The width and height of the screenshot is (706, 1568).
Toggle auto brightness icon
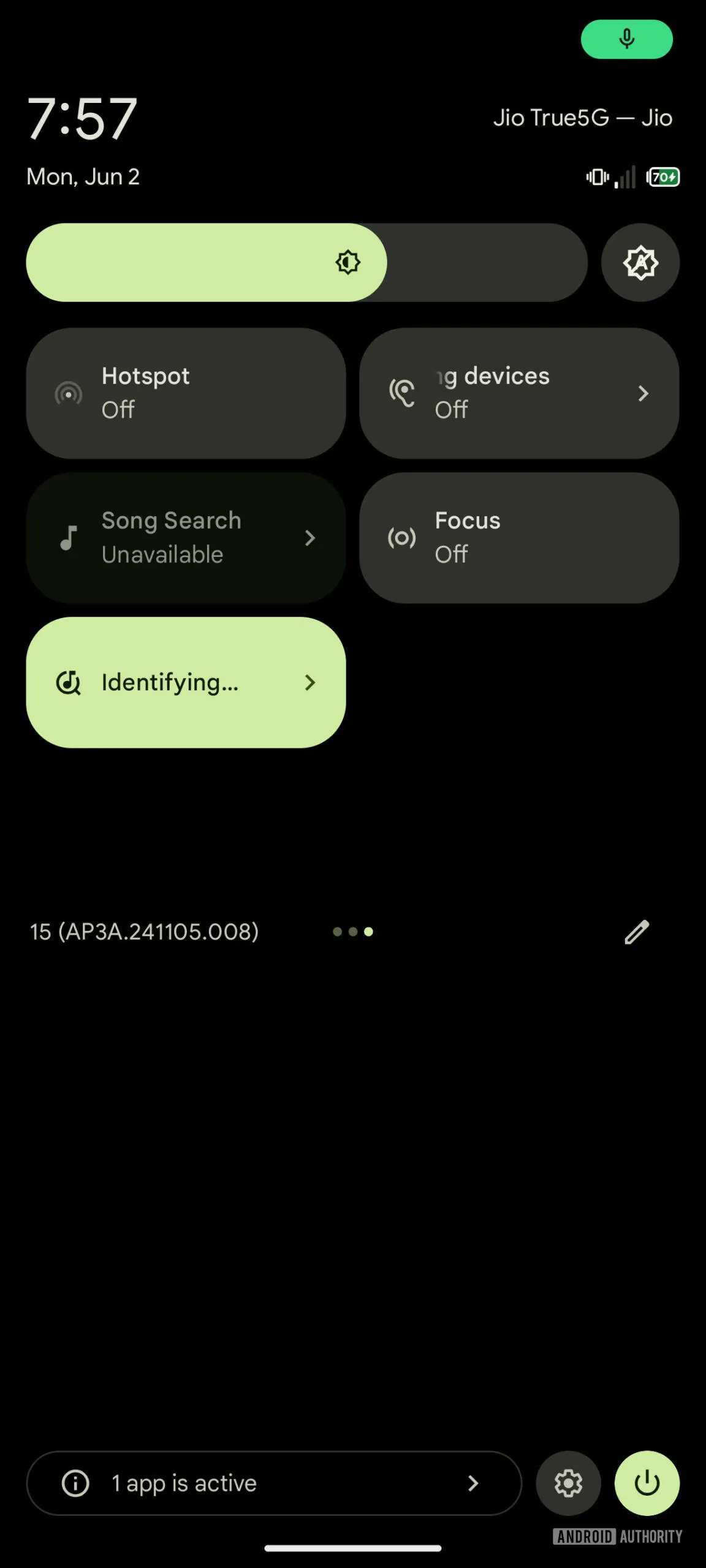tap(640, 263)
